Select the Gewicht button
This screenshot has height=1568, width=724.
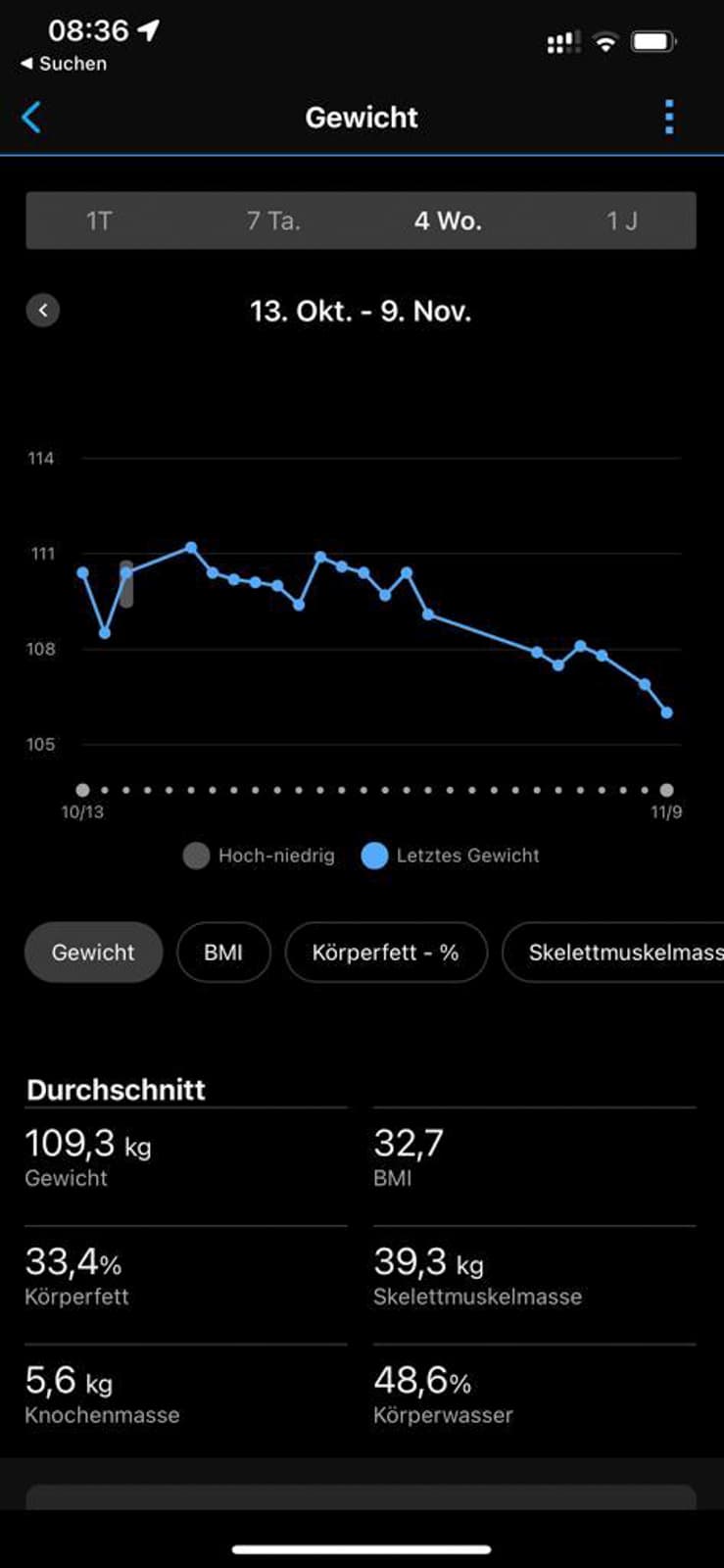coord(93,952)
